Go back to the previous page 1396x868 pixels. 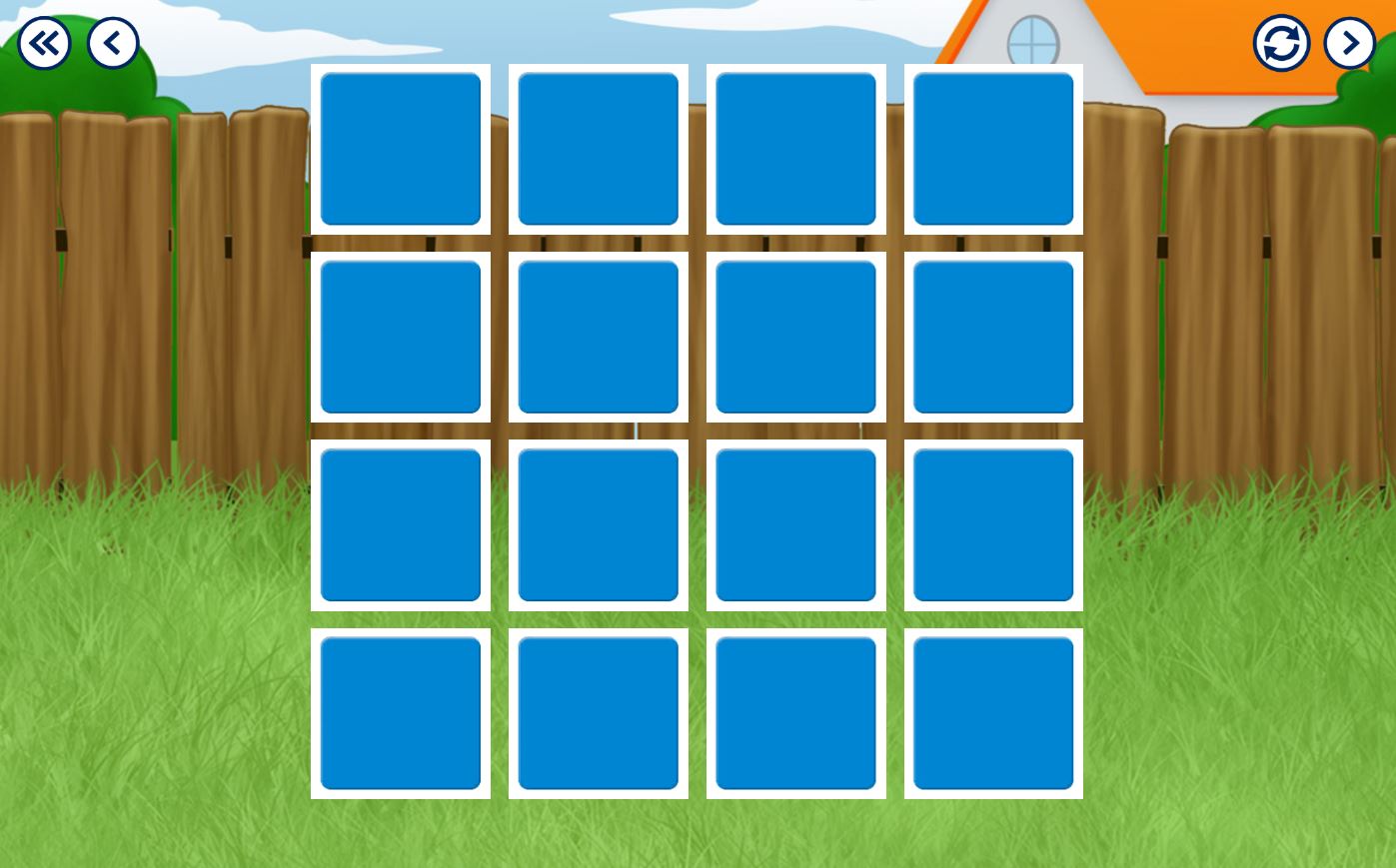tap(113, 43)
